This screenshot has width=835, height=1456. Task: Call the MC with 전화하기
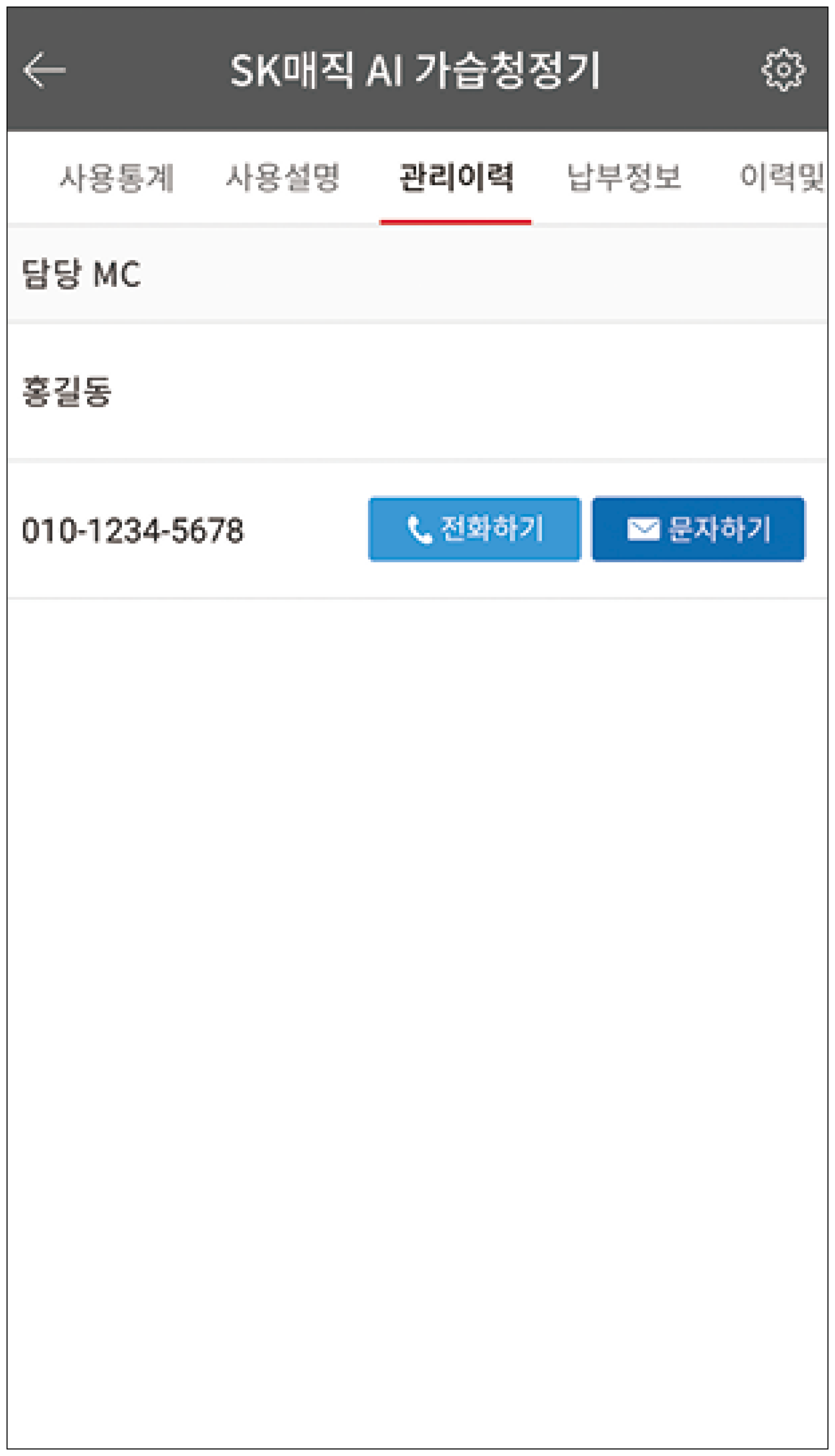point(474,529)
